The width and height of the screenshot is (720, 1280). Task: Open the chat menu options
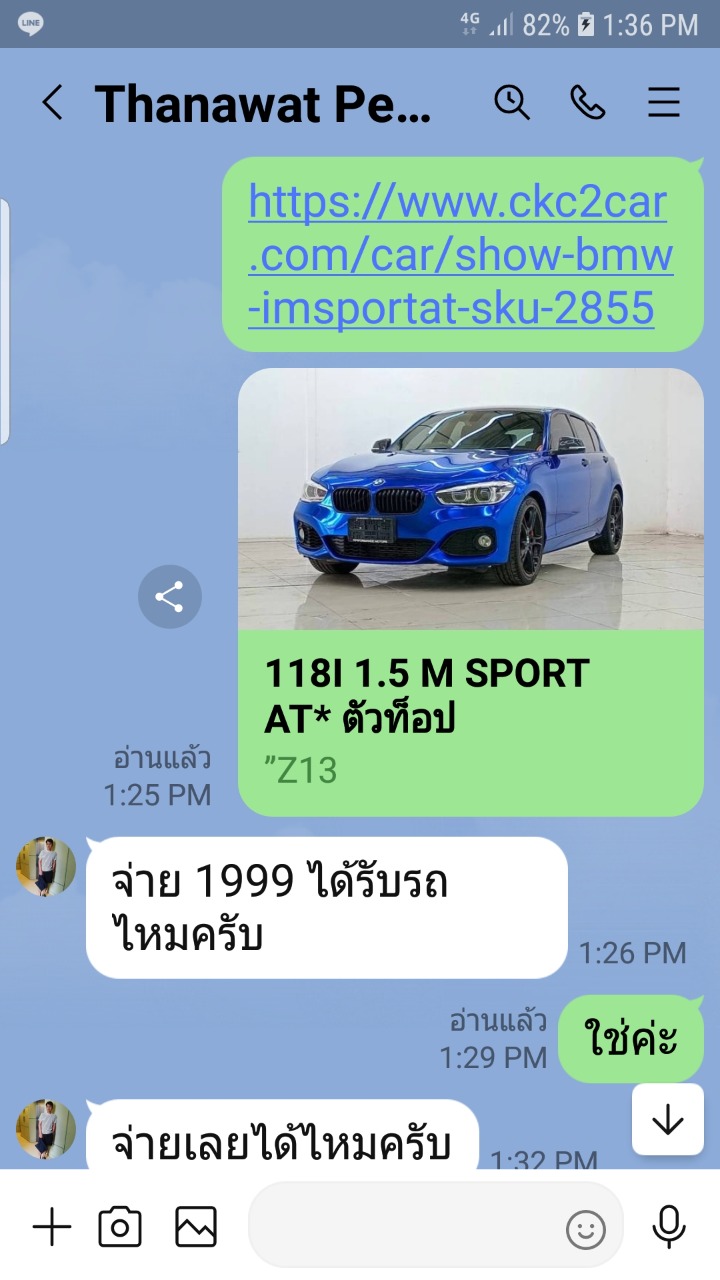tap(664, 103)
